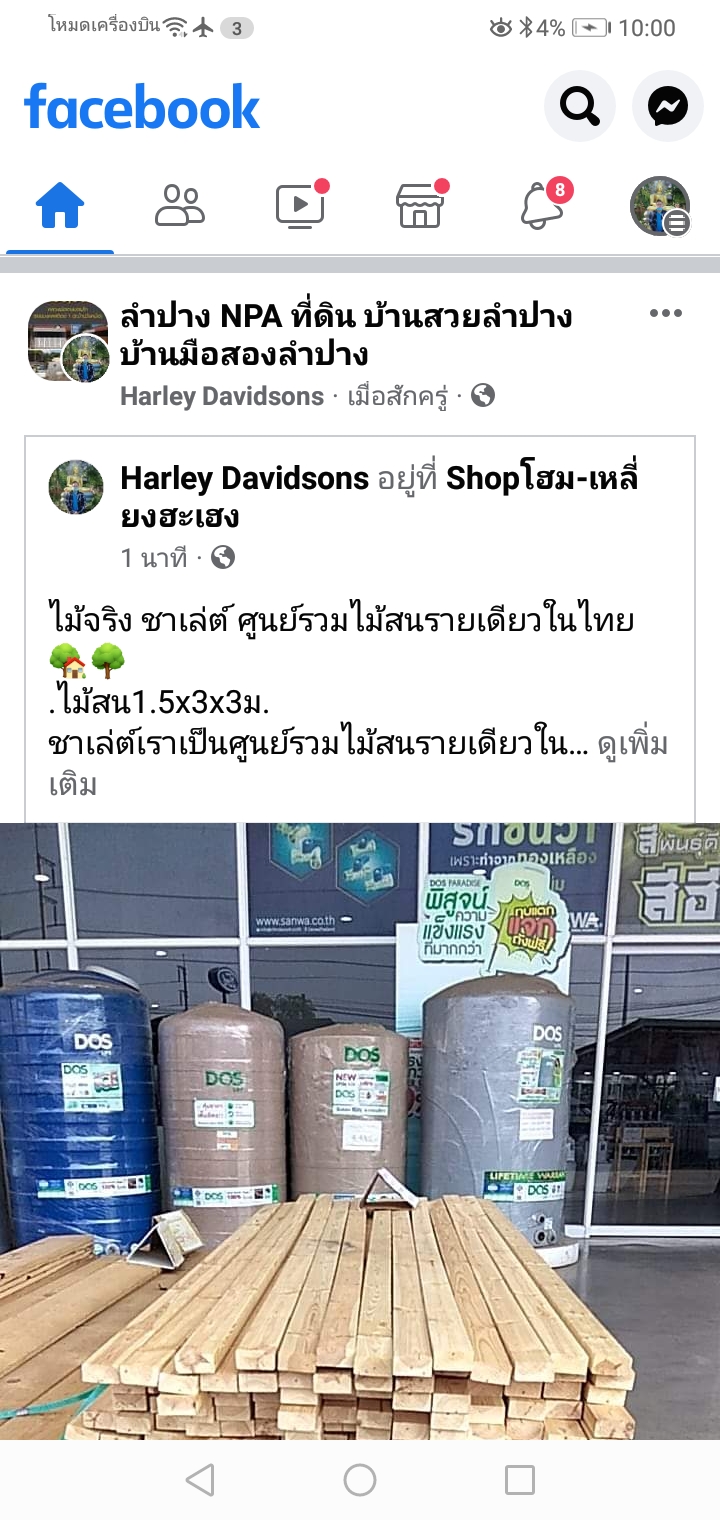Screen dimensions: 720x1520
Task: Expand the post with ดูเพิ่มเติม
Action: click(x=632, y=746)
